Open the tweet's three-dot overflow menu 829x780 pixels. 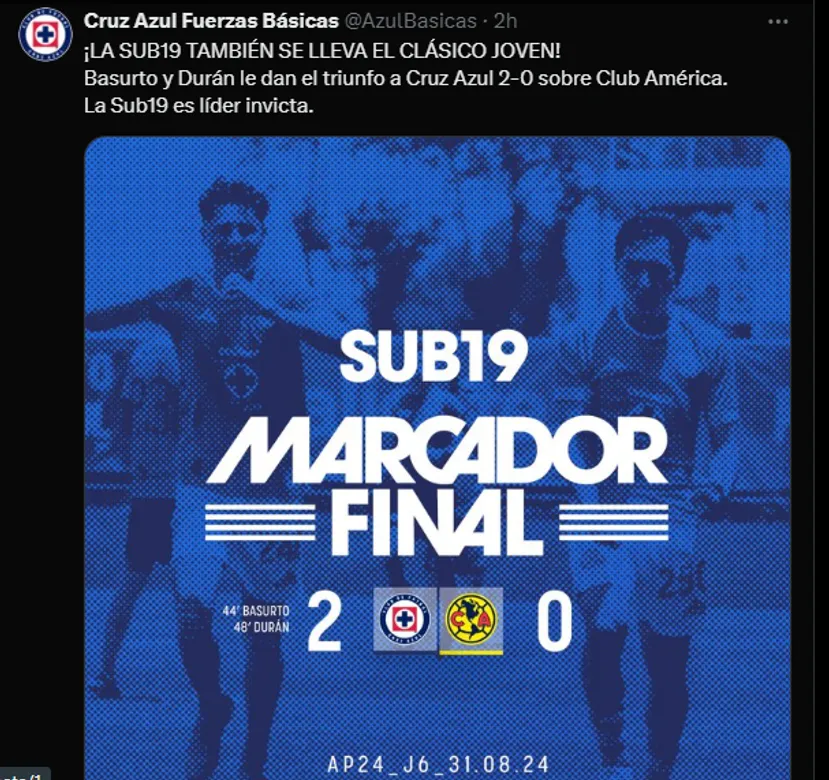pos(778,22)
